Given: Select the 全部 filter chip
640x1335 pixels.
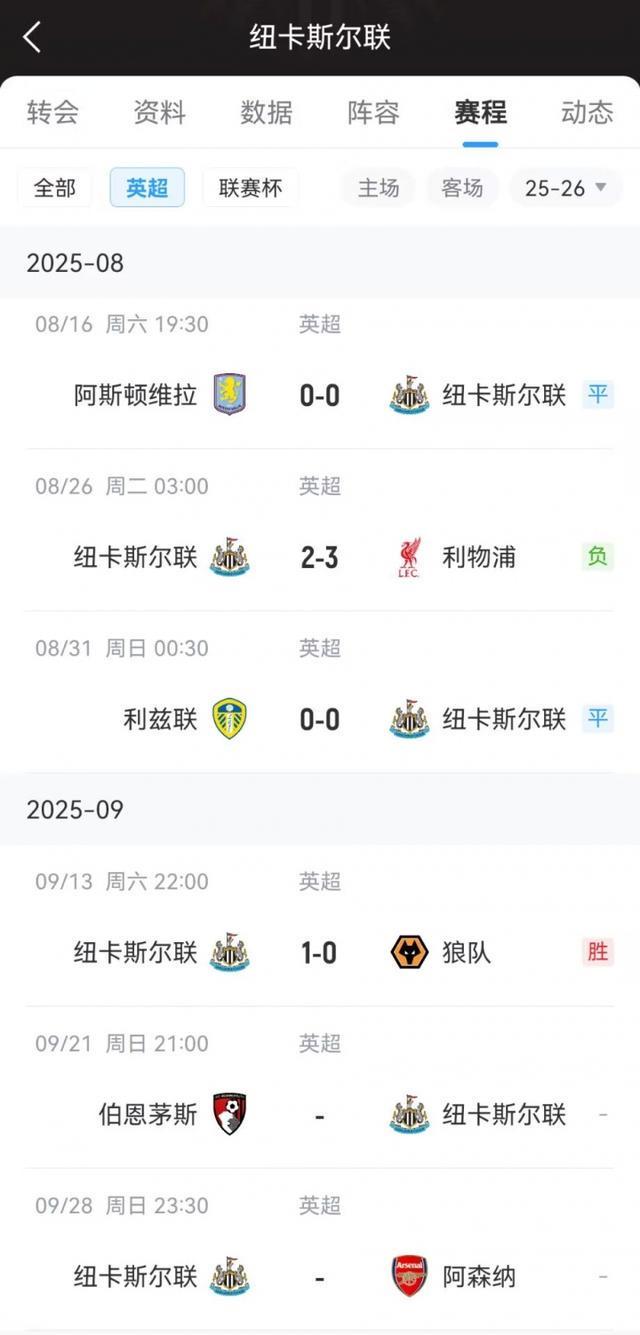Looking at the screenshot, I should click(x=55, y=187).
